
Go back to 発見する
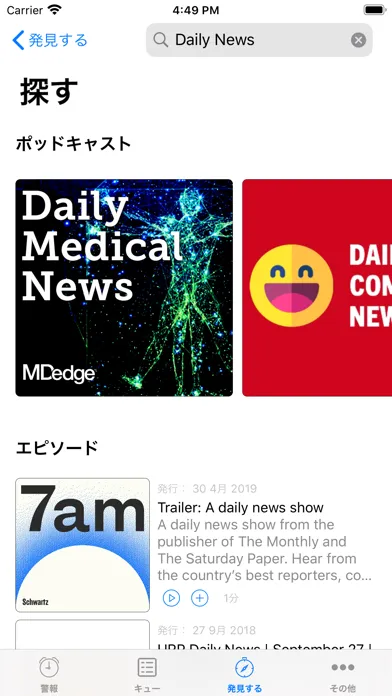tap(50, 40)
